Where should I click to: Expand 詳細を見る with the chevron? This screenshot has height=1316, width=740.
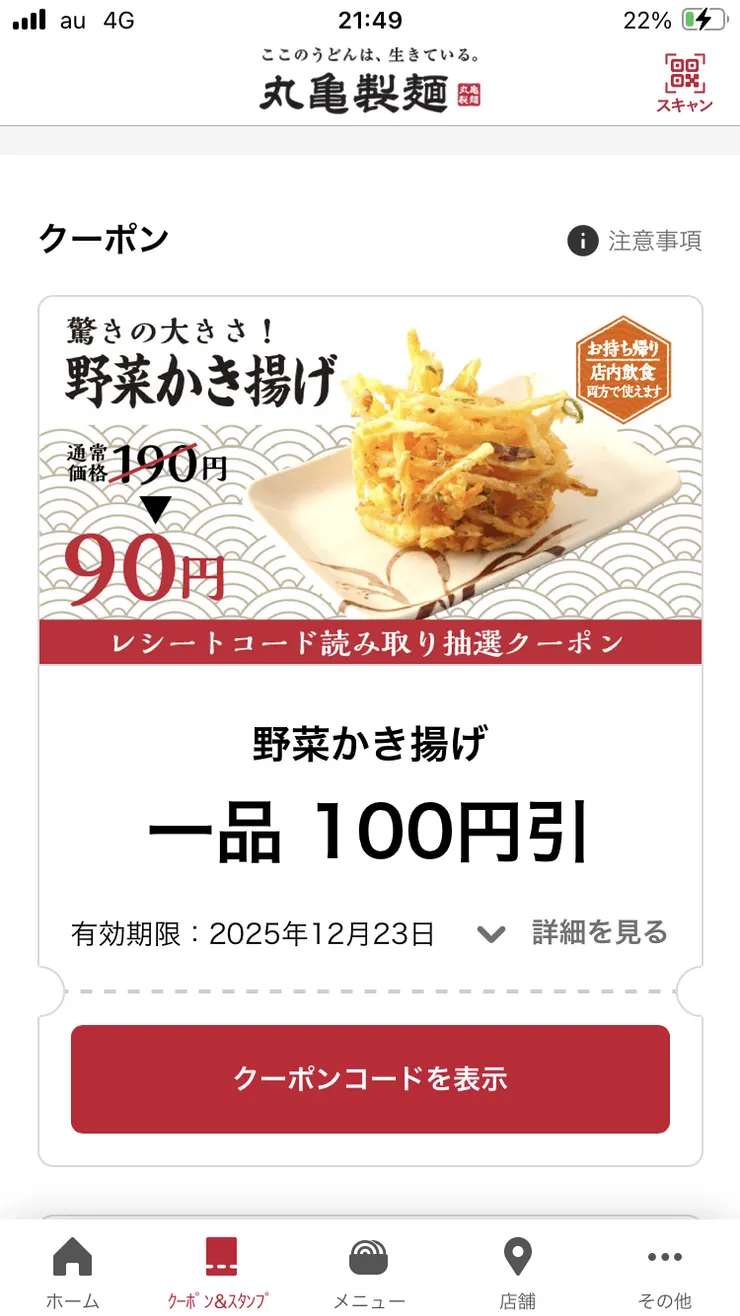pos(490,934)
